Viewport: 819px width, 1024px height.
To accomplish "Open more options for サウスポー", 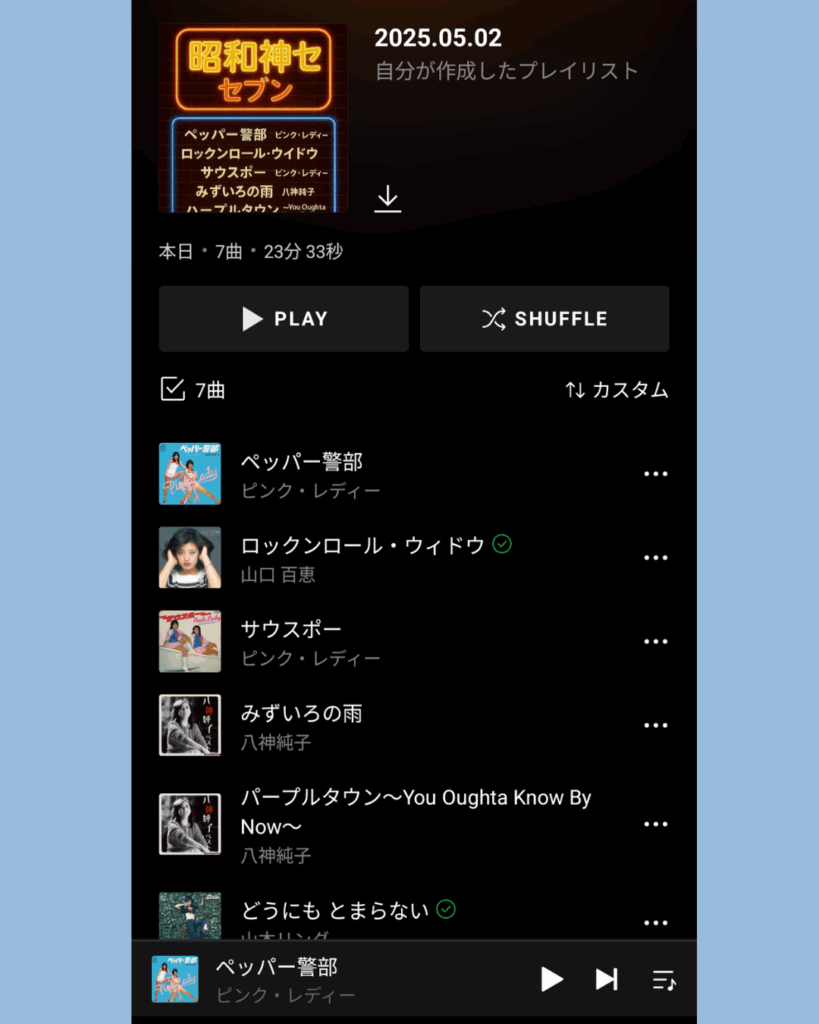I will pos(655,642).
